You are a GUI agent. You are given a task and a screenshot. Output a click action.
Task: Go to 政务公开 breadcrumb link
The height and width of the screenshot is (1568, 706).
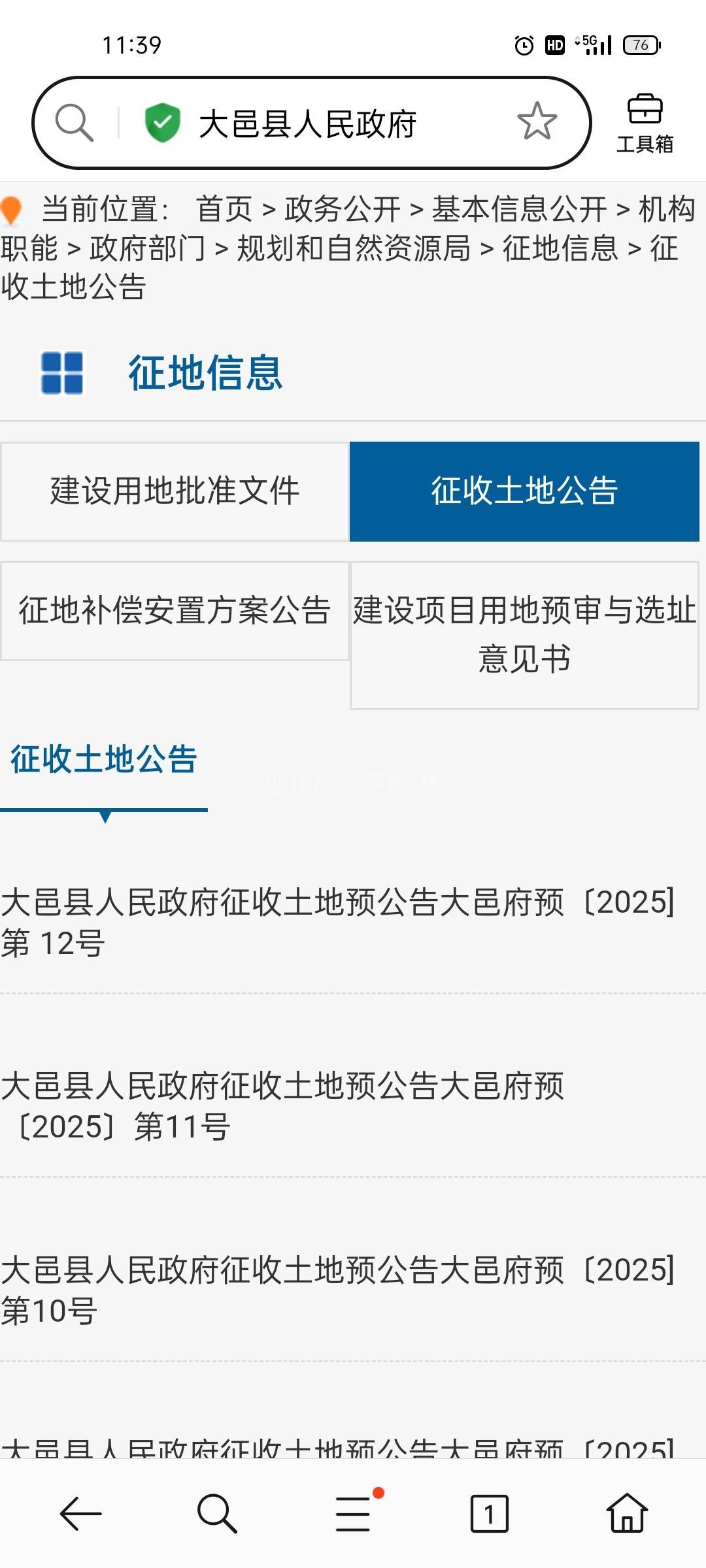coord(343,210)
